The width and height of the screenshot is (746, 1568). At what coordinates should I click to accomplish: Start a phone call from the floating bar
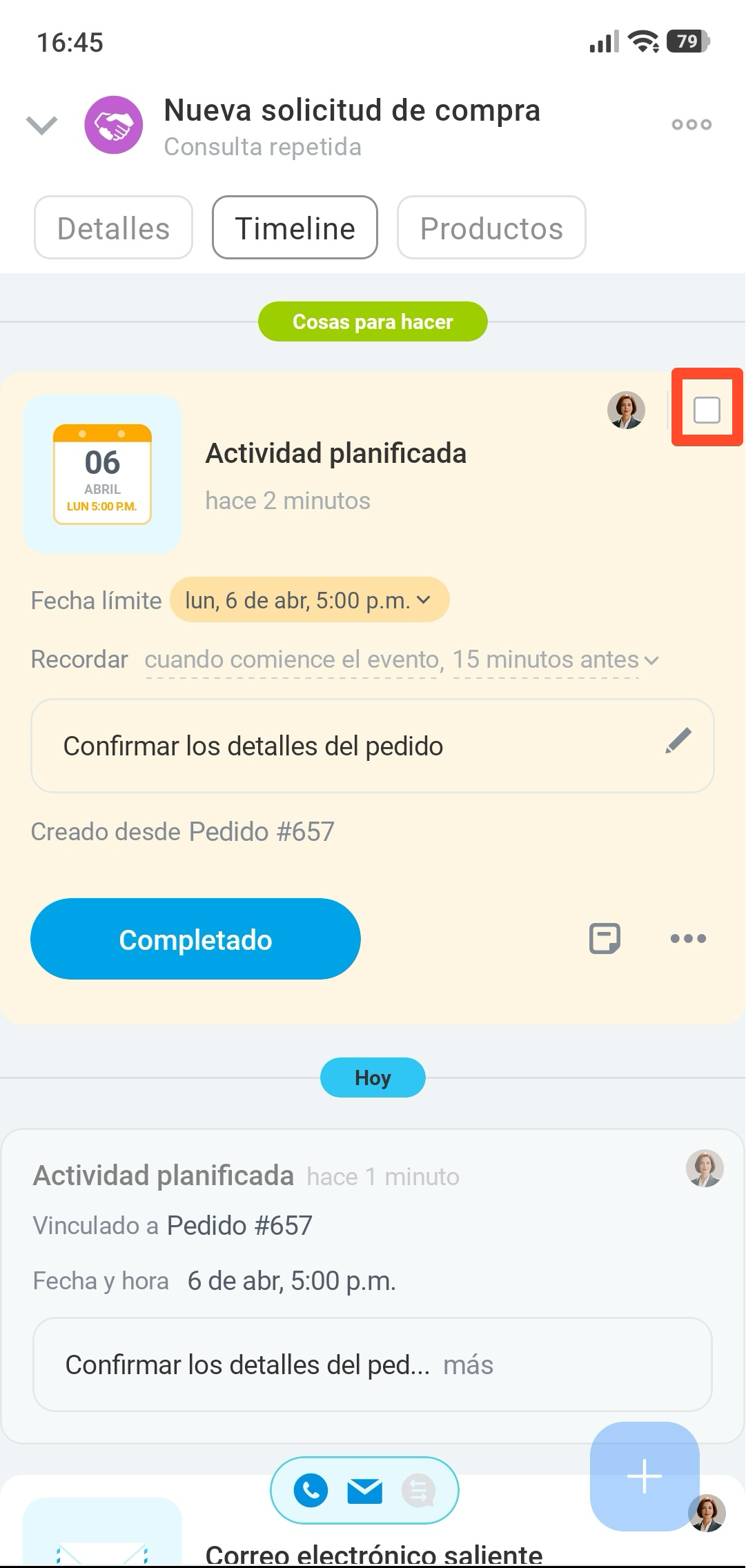point(311,1491)
